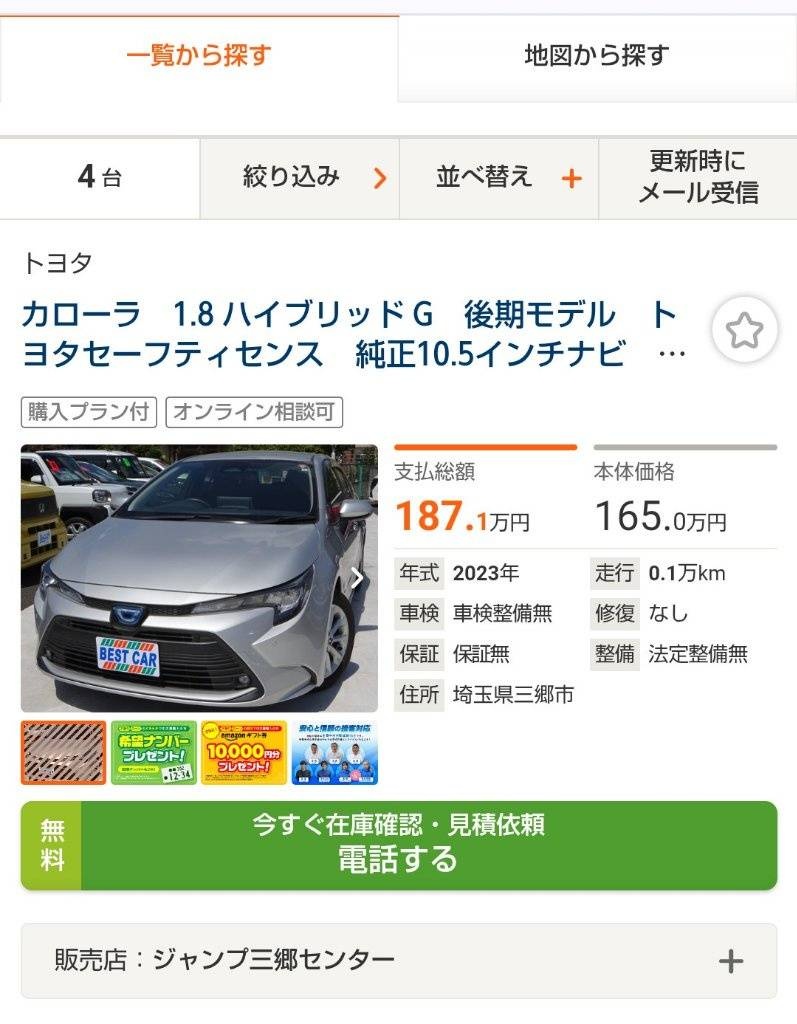Open the カローラ 1.8 ハイブリッドG listing title
The width and height of the screenshot is (797, 1024).
[350, 334]
